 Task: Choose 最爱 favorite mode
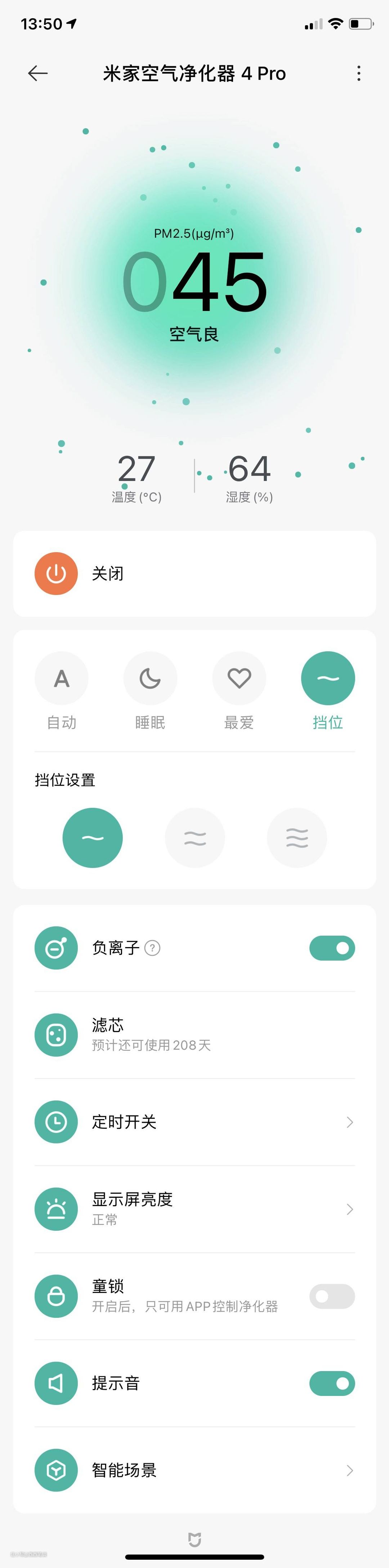pos(239,678)
